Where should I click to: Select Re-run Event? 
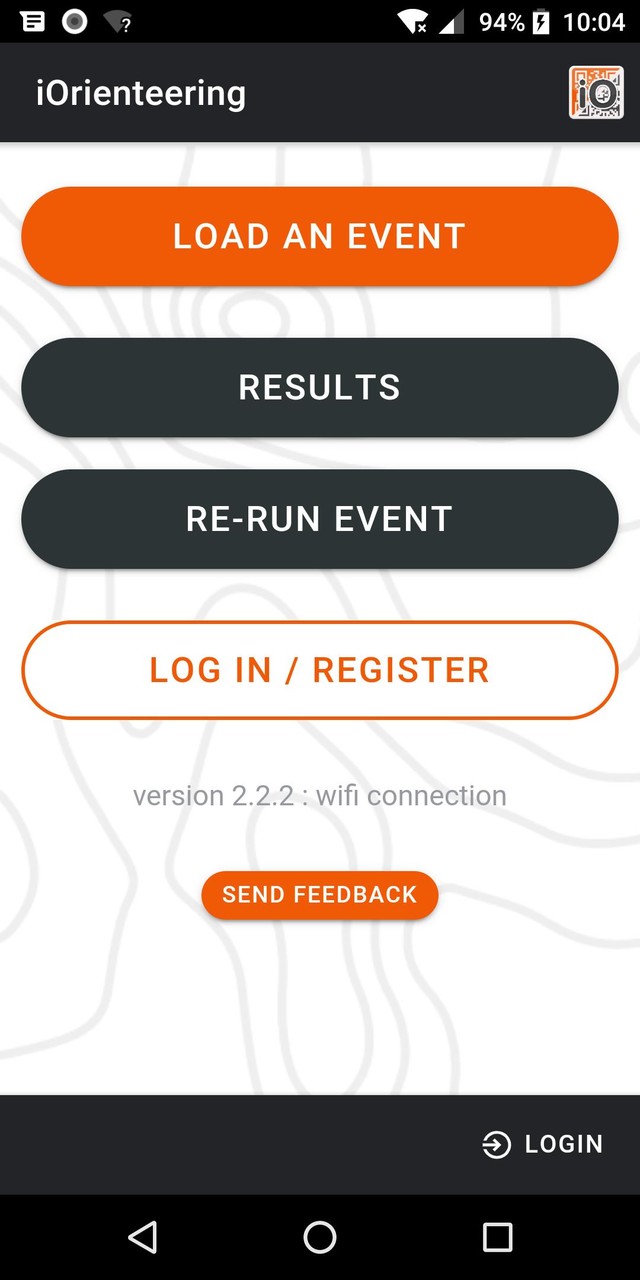319,519
